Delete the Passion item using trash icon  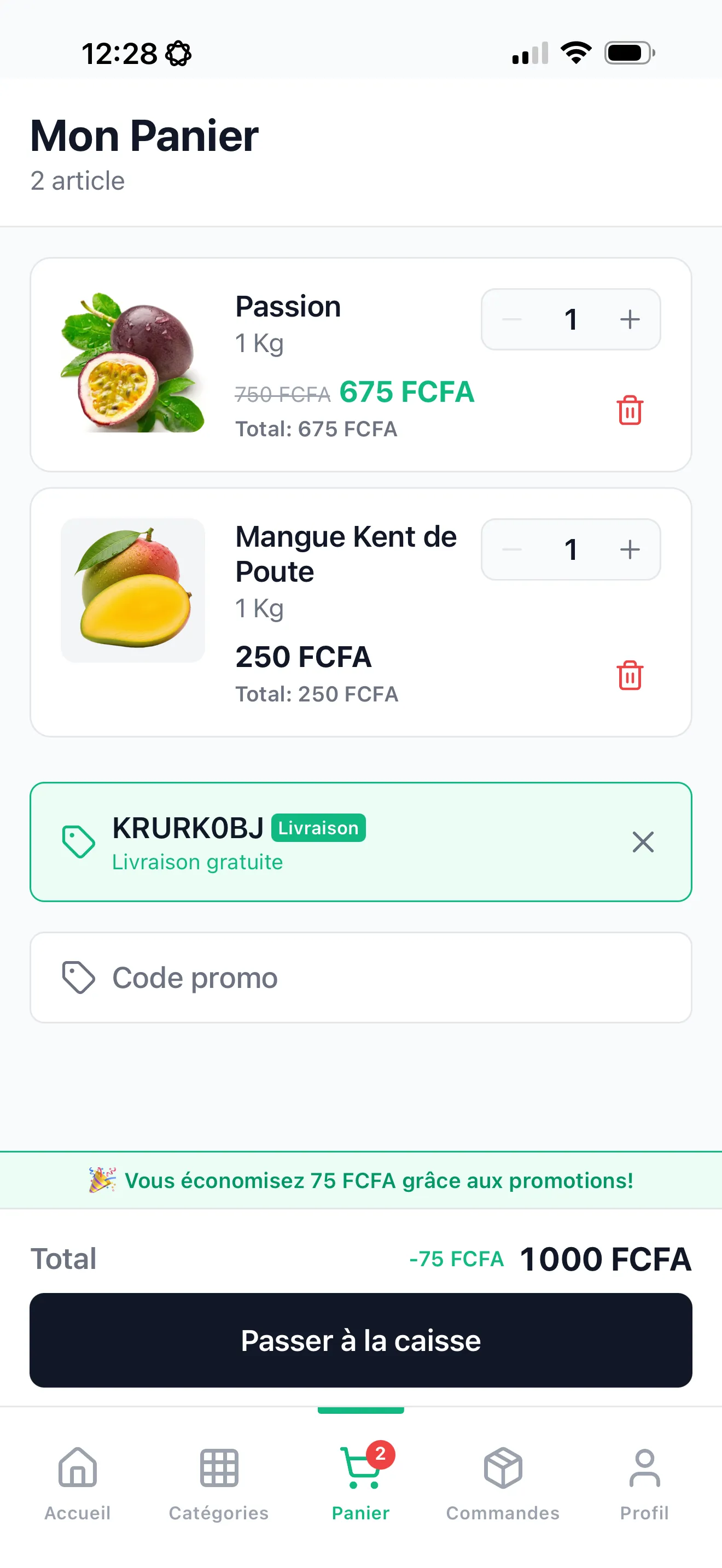630,410
